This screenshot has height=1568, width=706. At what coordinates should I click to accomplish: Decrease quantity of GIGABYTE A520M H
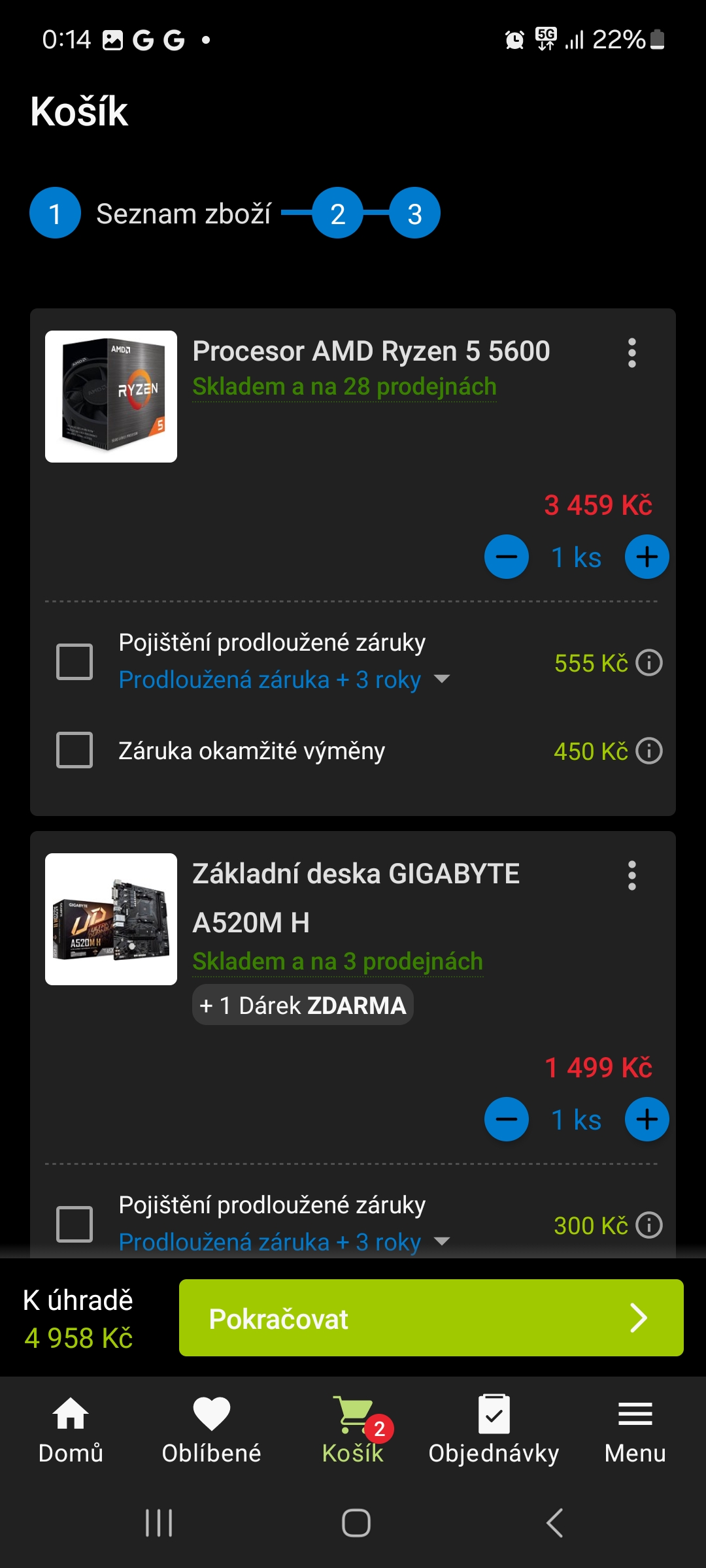point(507,1120)
